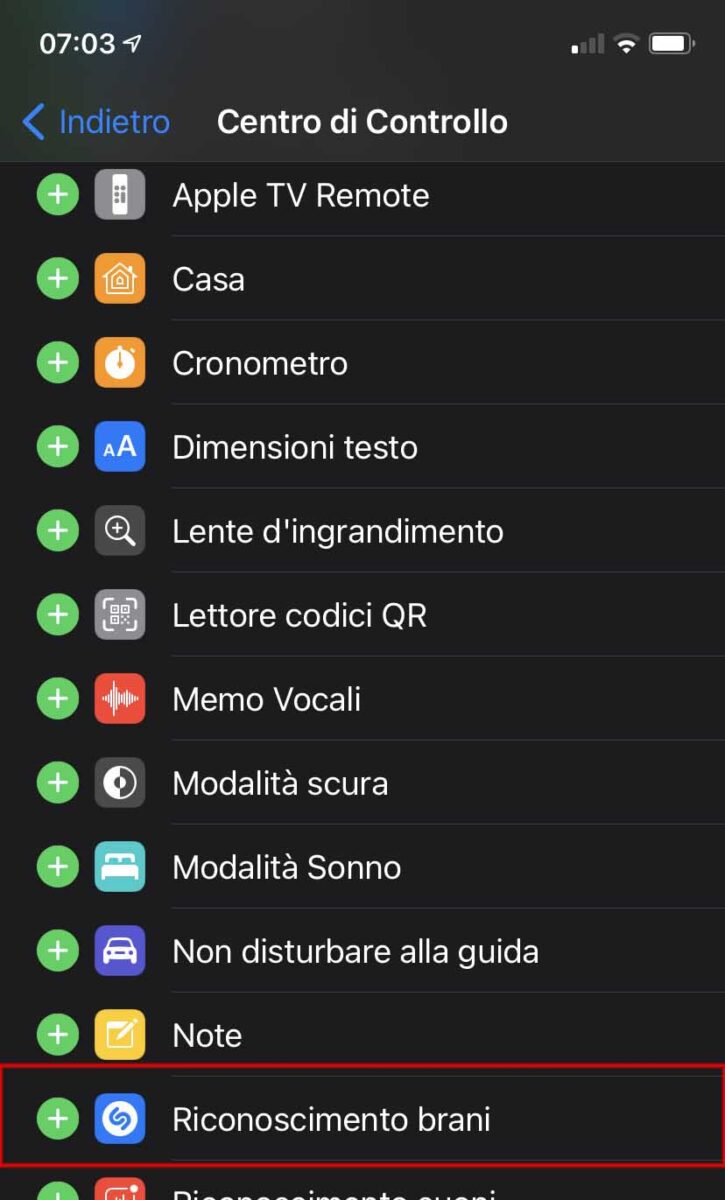Tap the Shazam Riconoscimento brani icon
Image resolution: width=725 pixels, height=1200 pixels.
point(120,1119)
